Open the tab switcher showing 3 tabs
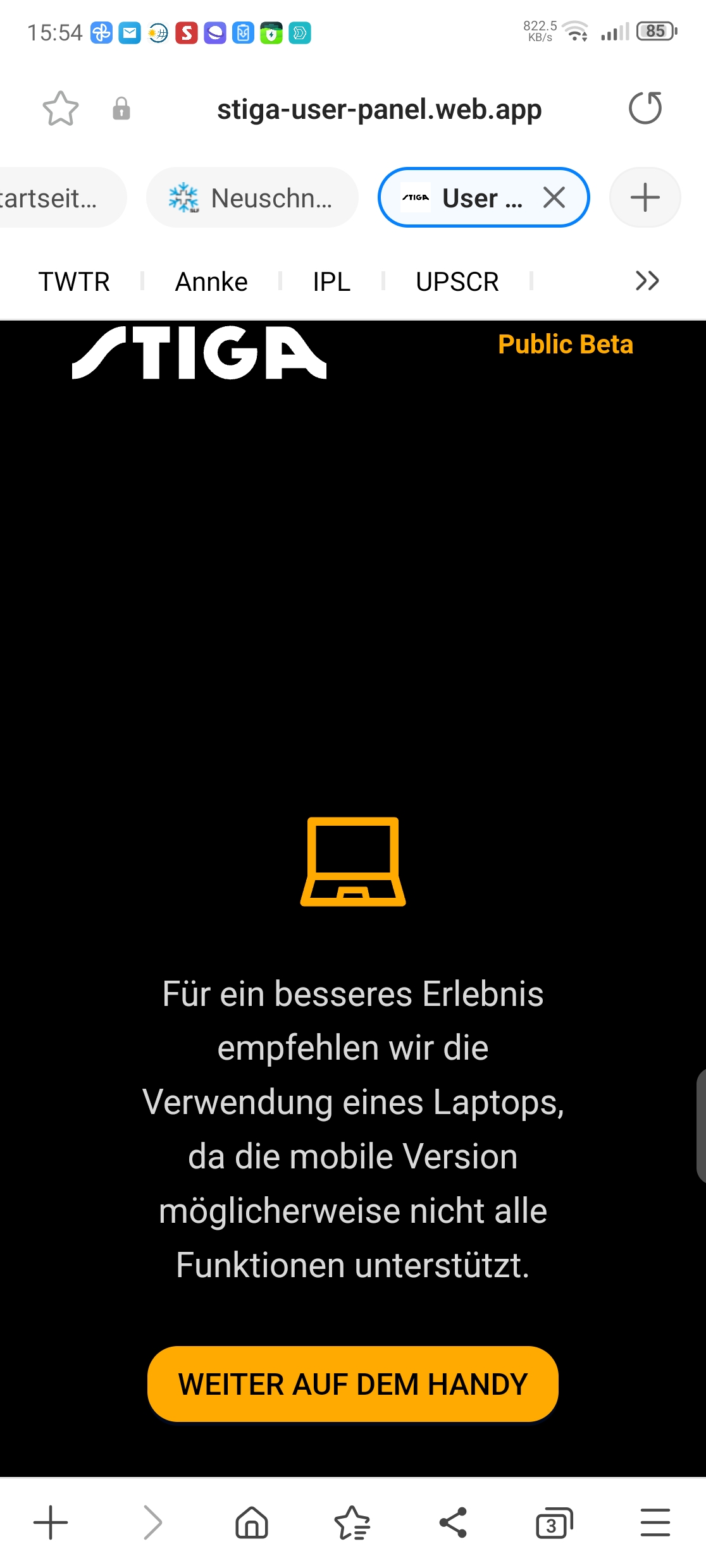The image size is (706, 1568). click(x=554, y=1522)
